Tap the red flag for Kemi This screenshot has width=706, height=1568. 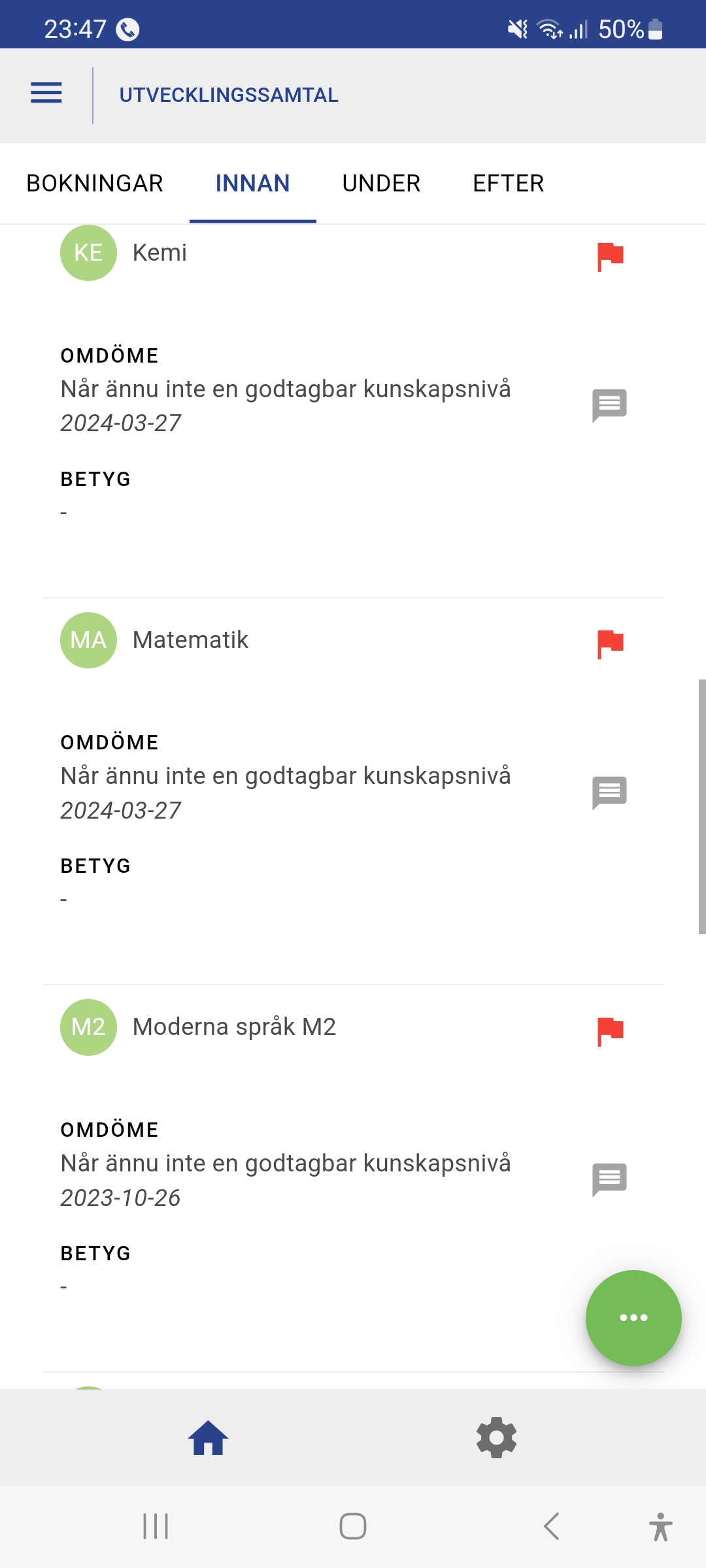610,256
